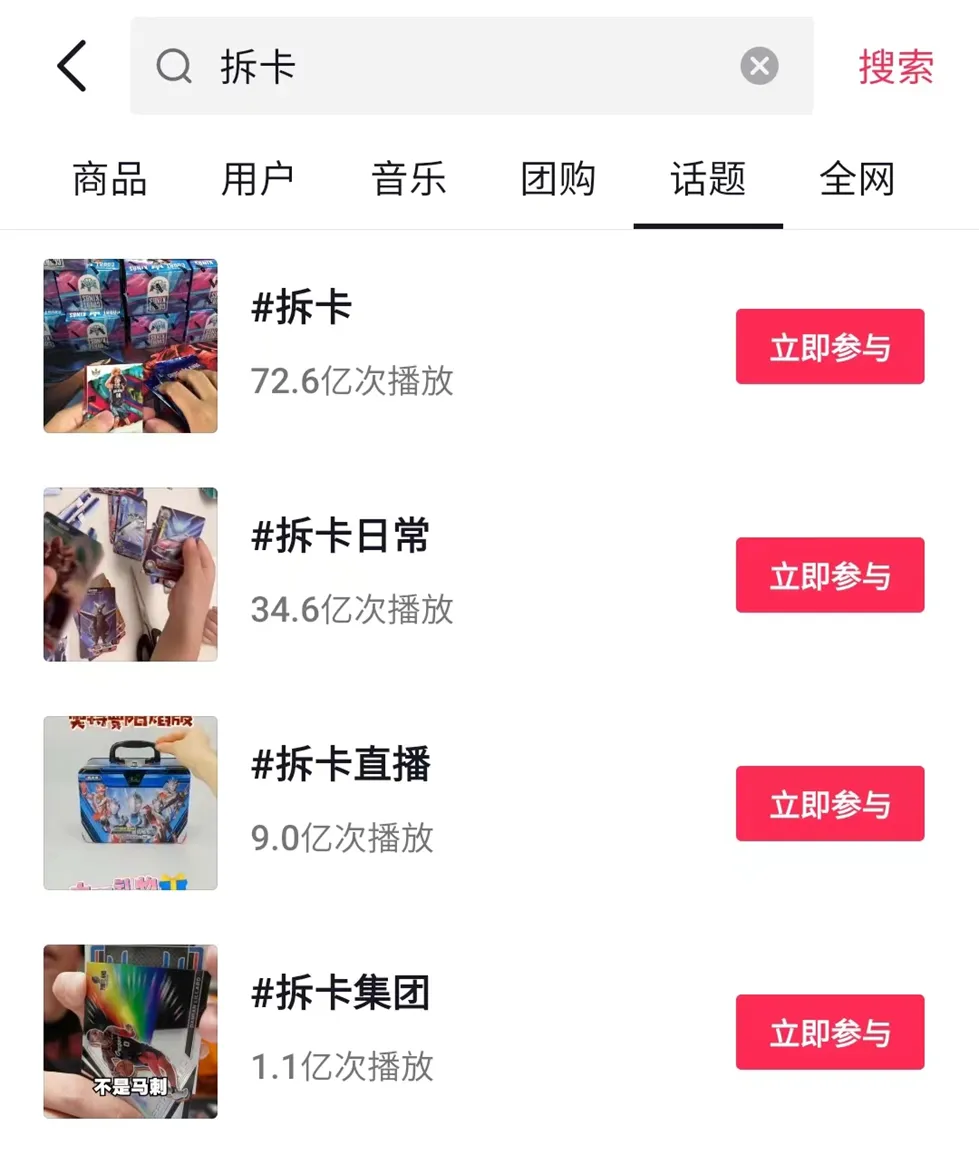
Task: Hit 立即参与 for #拆卡集团
Action: point(830,1032)
